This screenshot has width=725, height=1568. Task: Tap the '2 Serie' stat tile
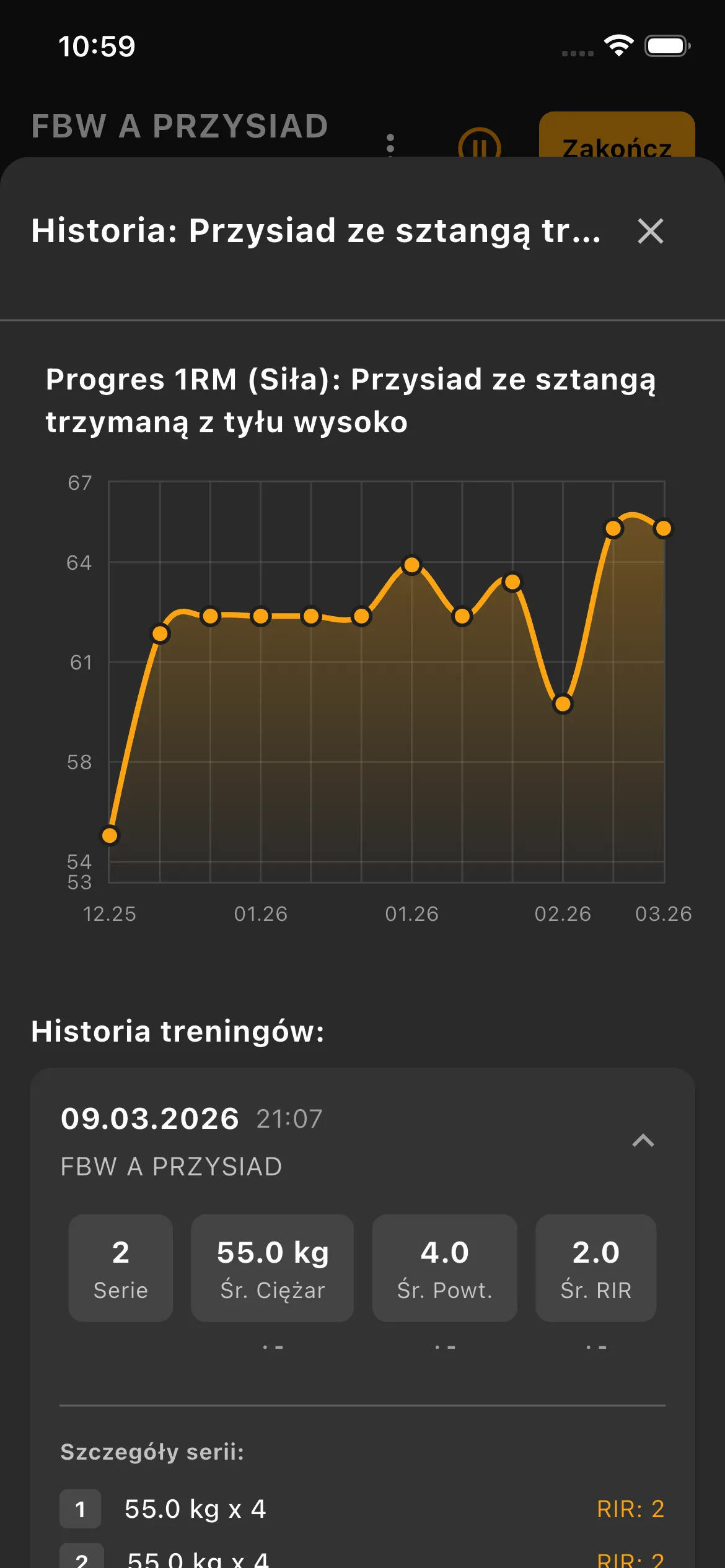121,1268
